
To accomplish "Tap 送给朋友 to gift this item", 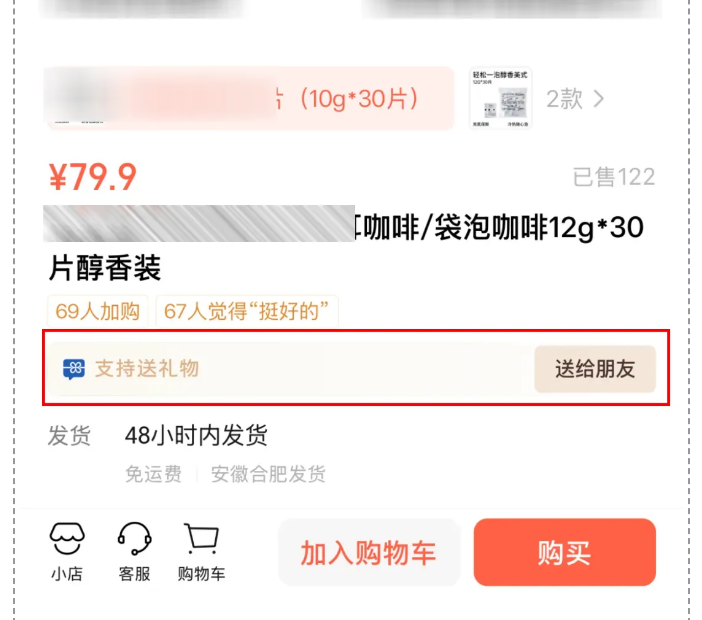I will point(595,369).
